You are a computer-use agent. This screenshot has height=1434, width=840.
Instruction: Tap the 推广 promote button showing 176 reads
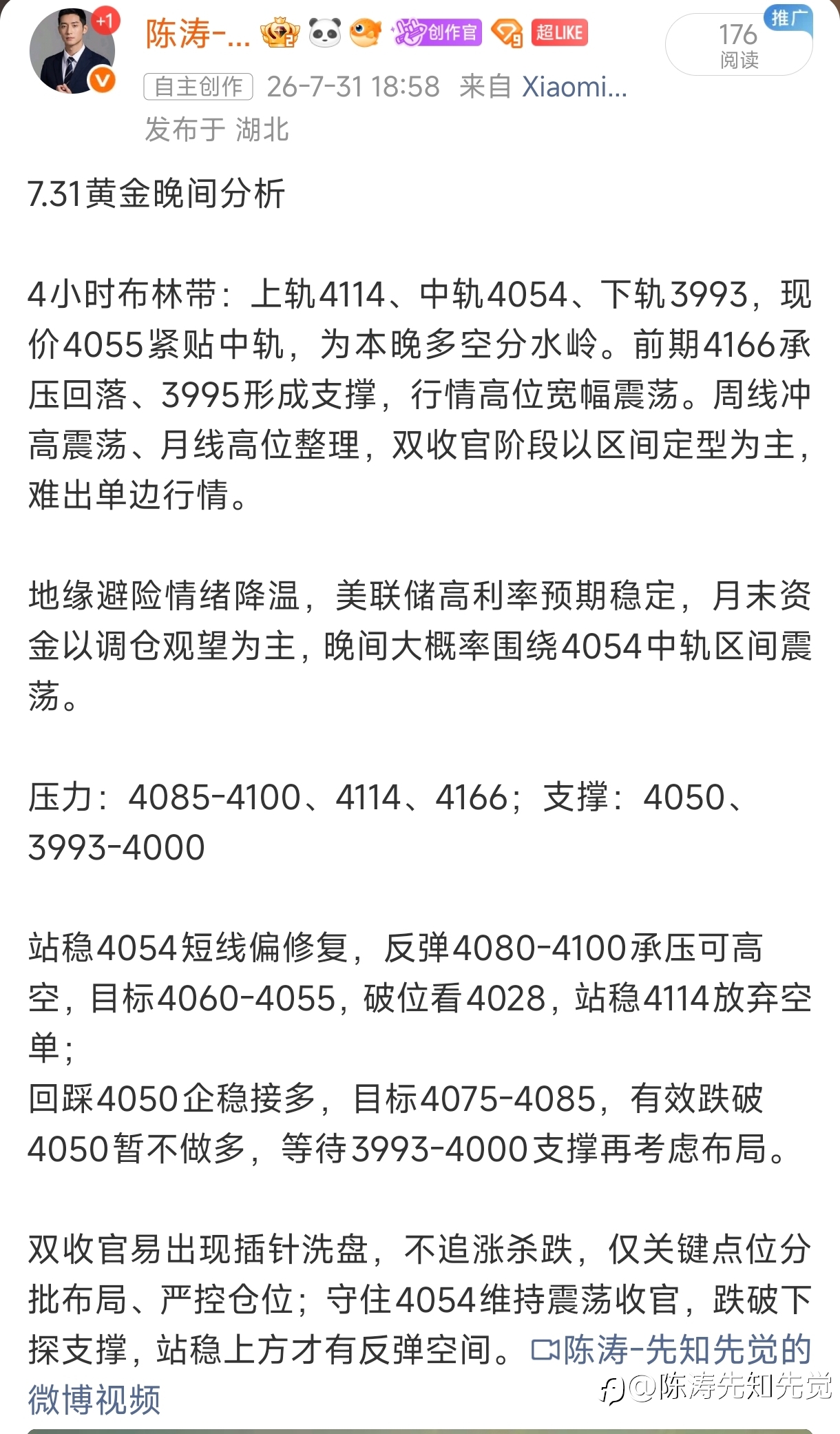point(739,41)
